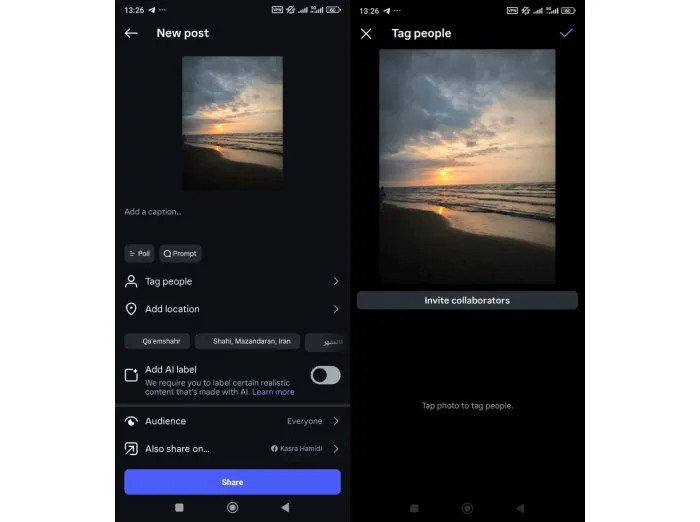The width and height of the screenshot is (700, 522).
Task: Tap Invite collaborators
Action: point(467,300)
